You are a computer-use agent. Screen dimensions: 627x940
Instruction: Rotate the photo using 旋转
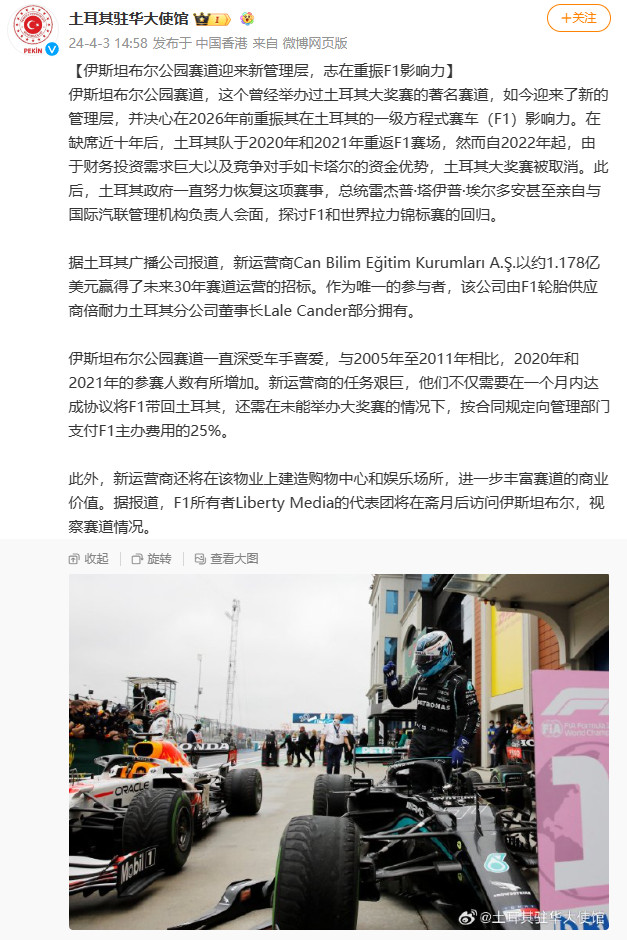coord(151,559)
